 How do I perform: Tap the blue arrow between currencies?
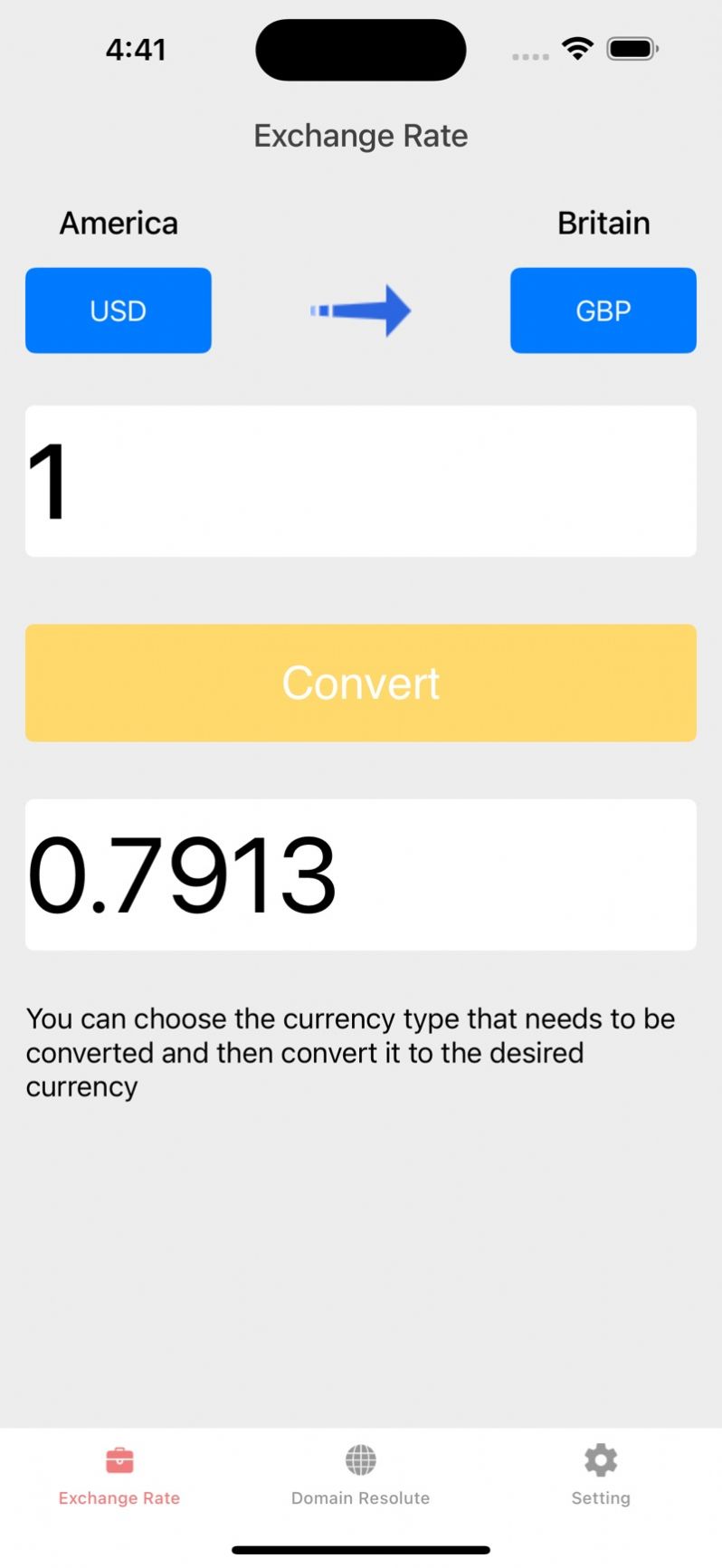tap(361, 311)
